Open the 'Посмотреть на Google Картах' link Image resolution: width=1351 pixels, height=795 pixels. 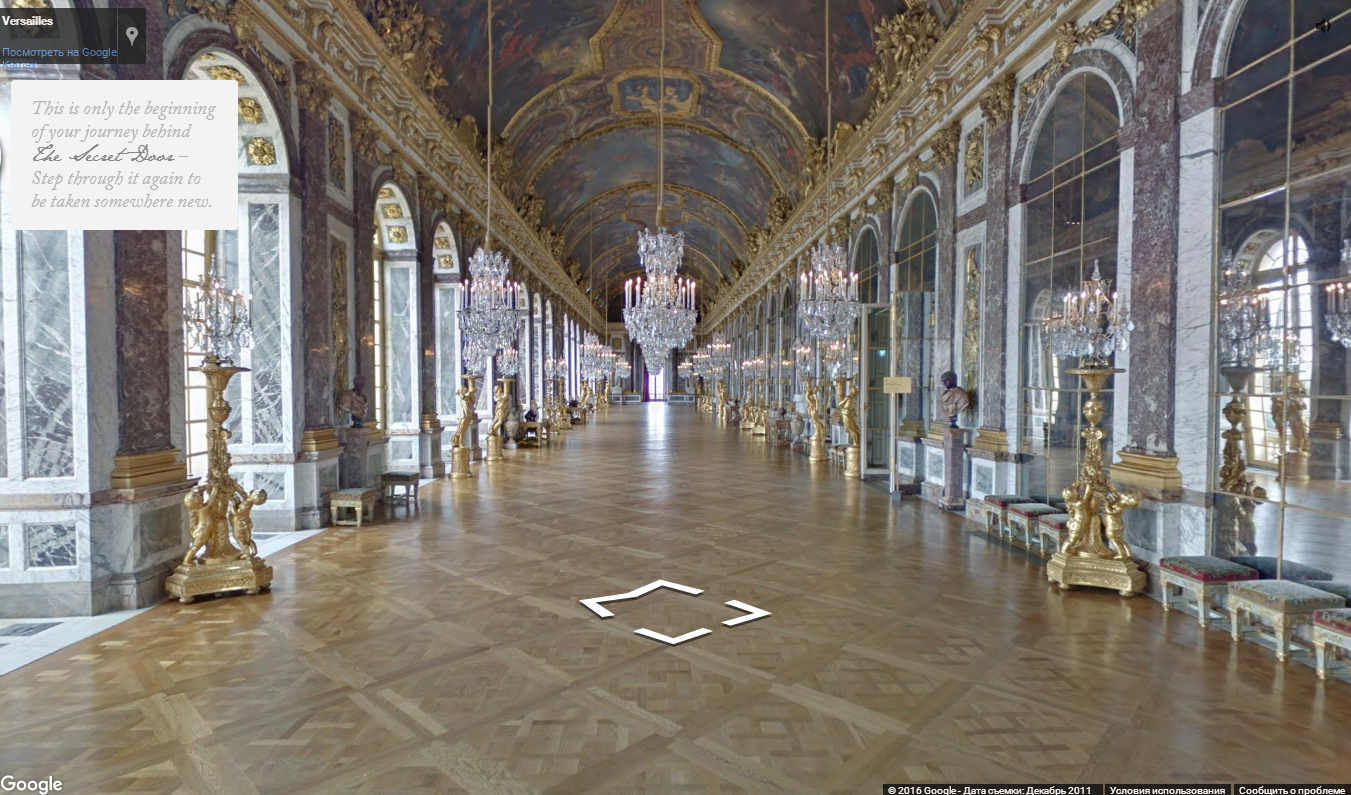tap(59, 52)
